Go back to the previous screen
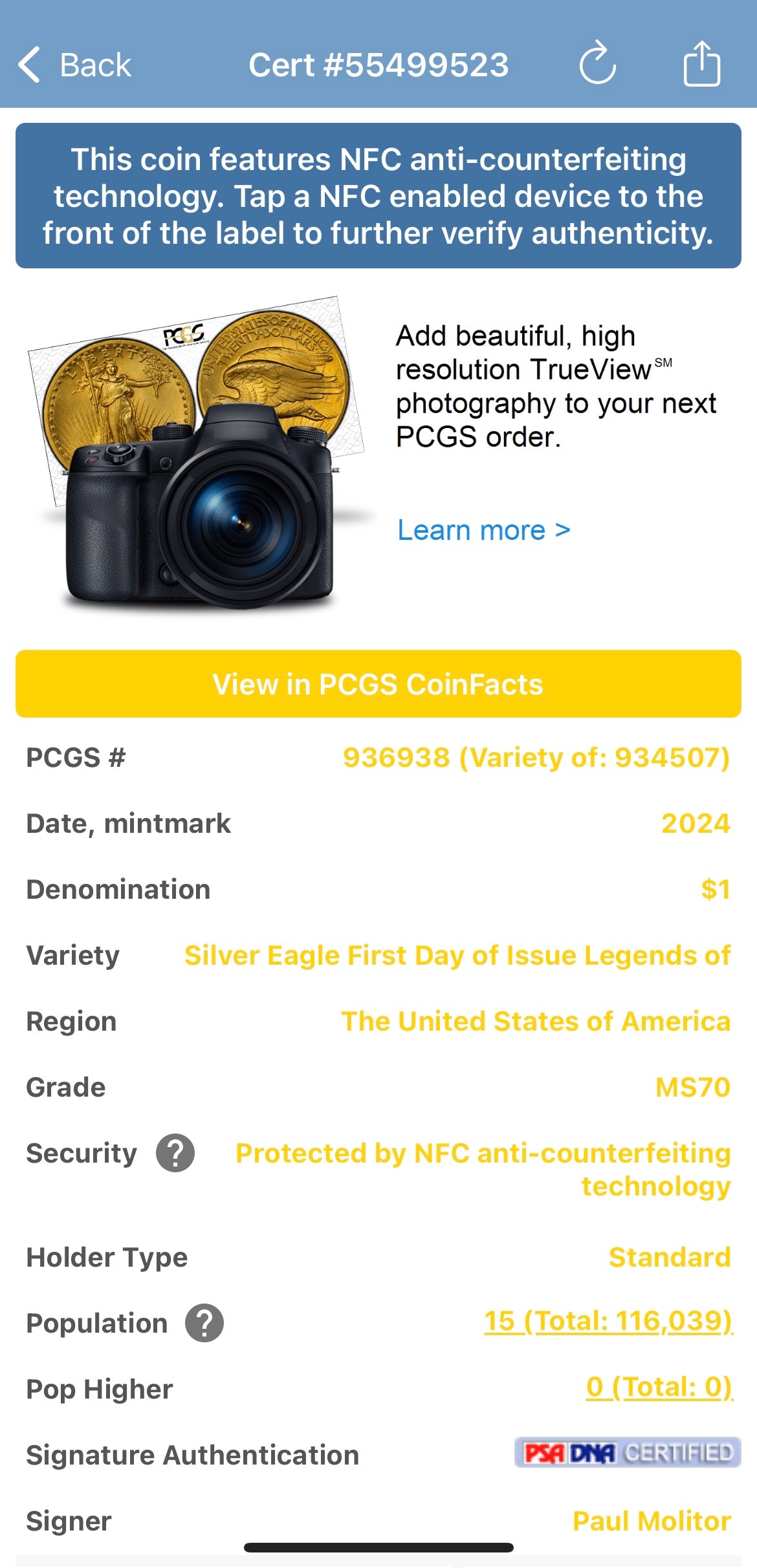757x1568 pixels. (x=74, y=65)
